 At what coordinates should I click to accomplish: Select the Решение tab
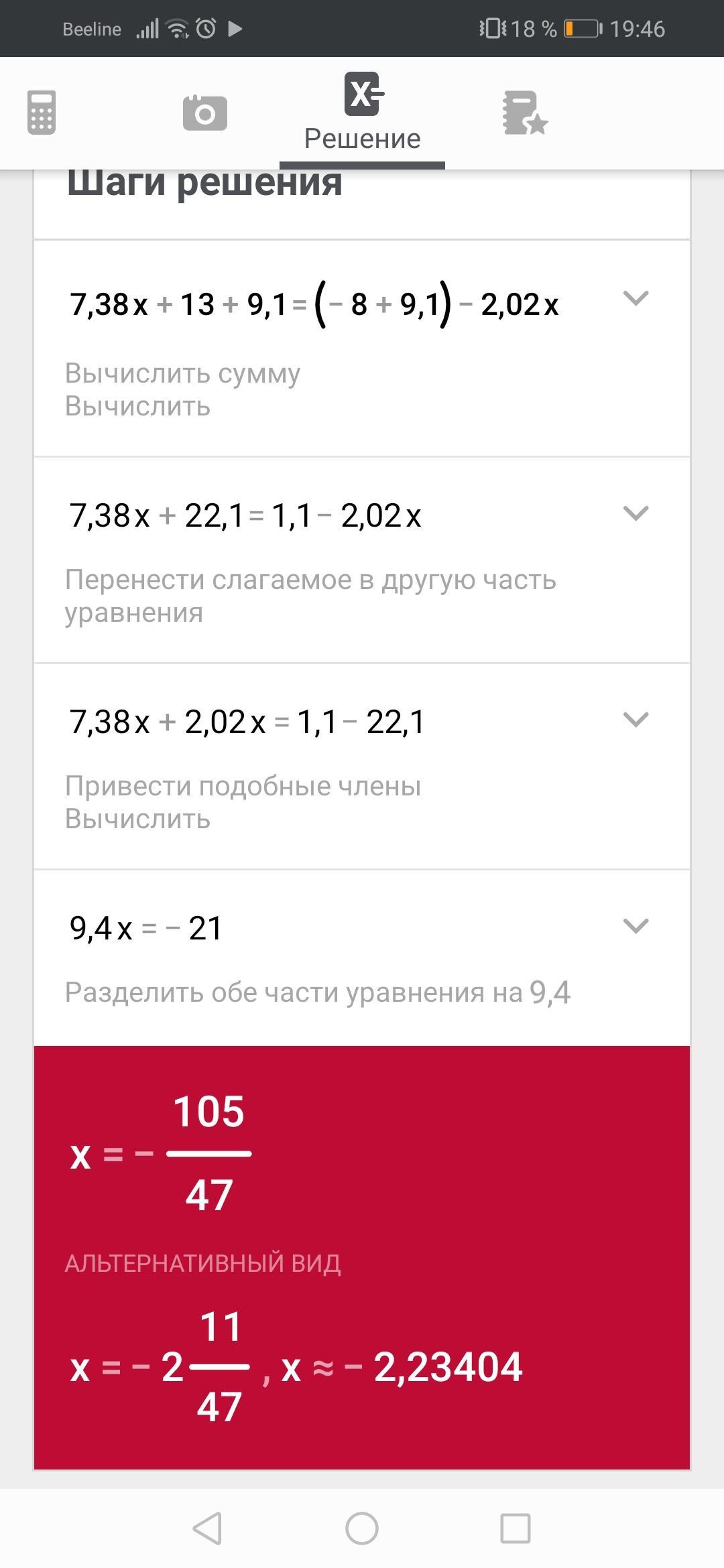point(363,113)
